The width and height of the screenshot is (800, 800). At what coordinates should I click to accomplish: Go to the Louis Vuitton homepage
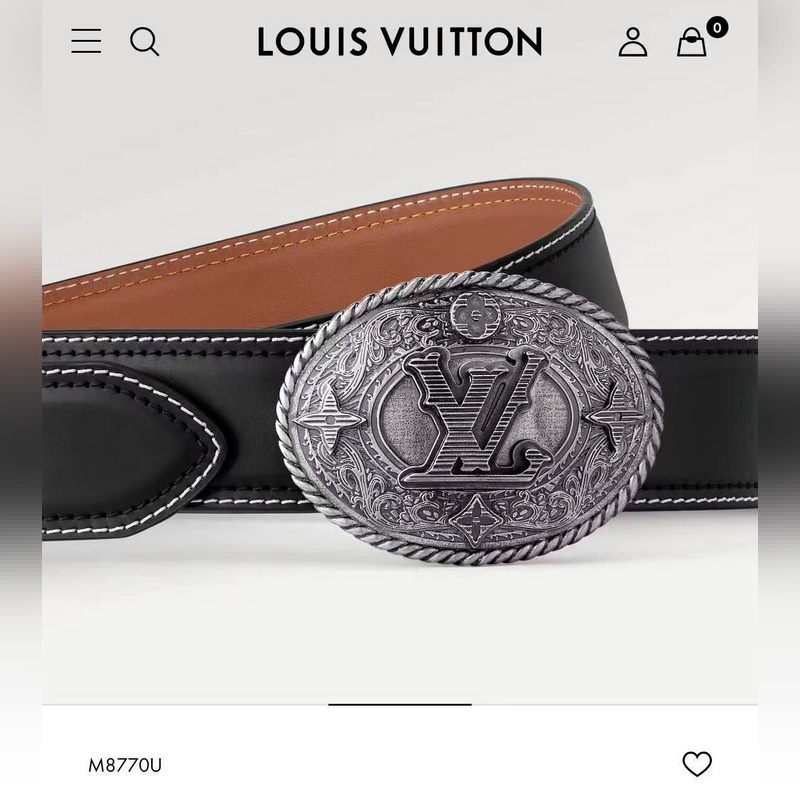coord(399,41)
